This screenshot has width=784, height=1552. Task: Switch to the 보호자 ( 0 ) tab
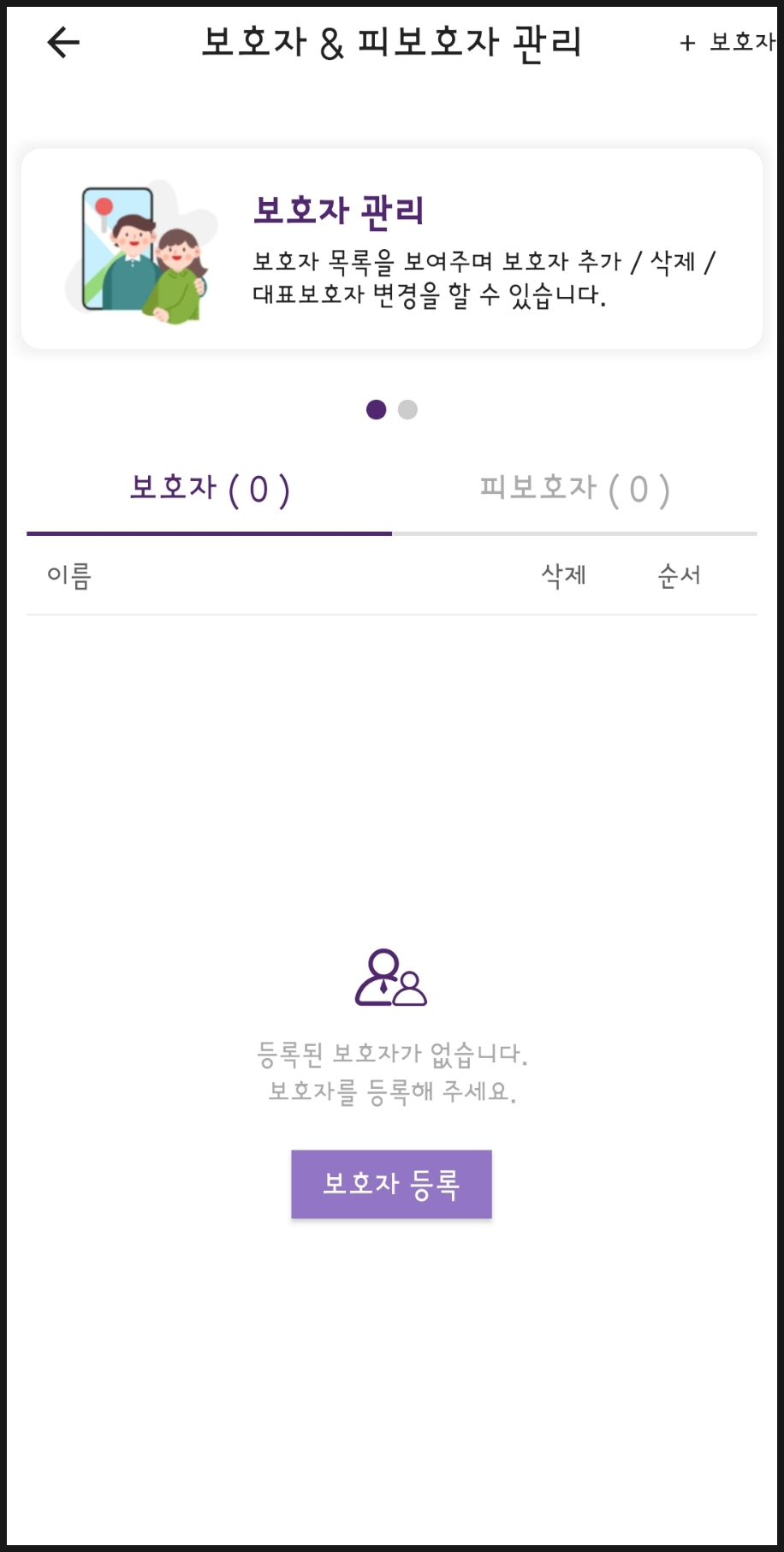click(210, 491)
